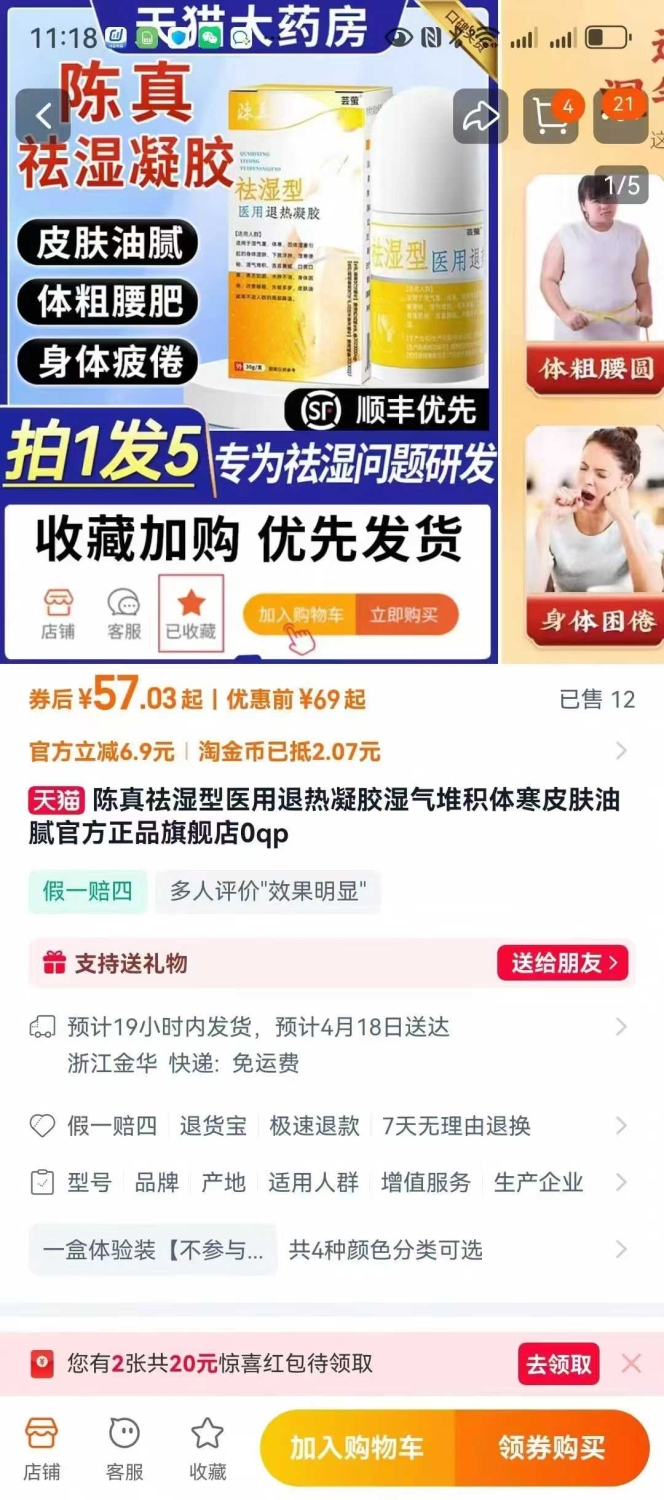
Task: Open the top-right menu with badge 21
Action: (620, 116)
